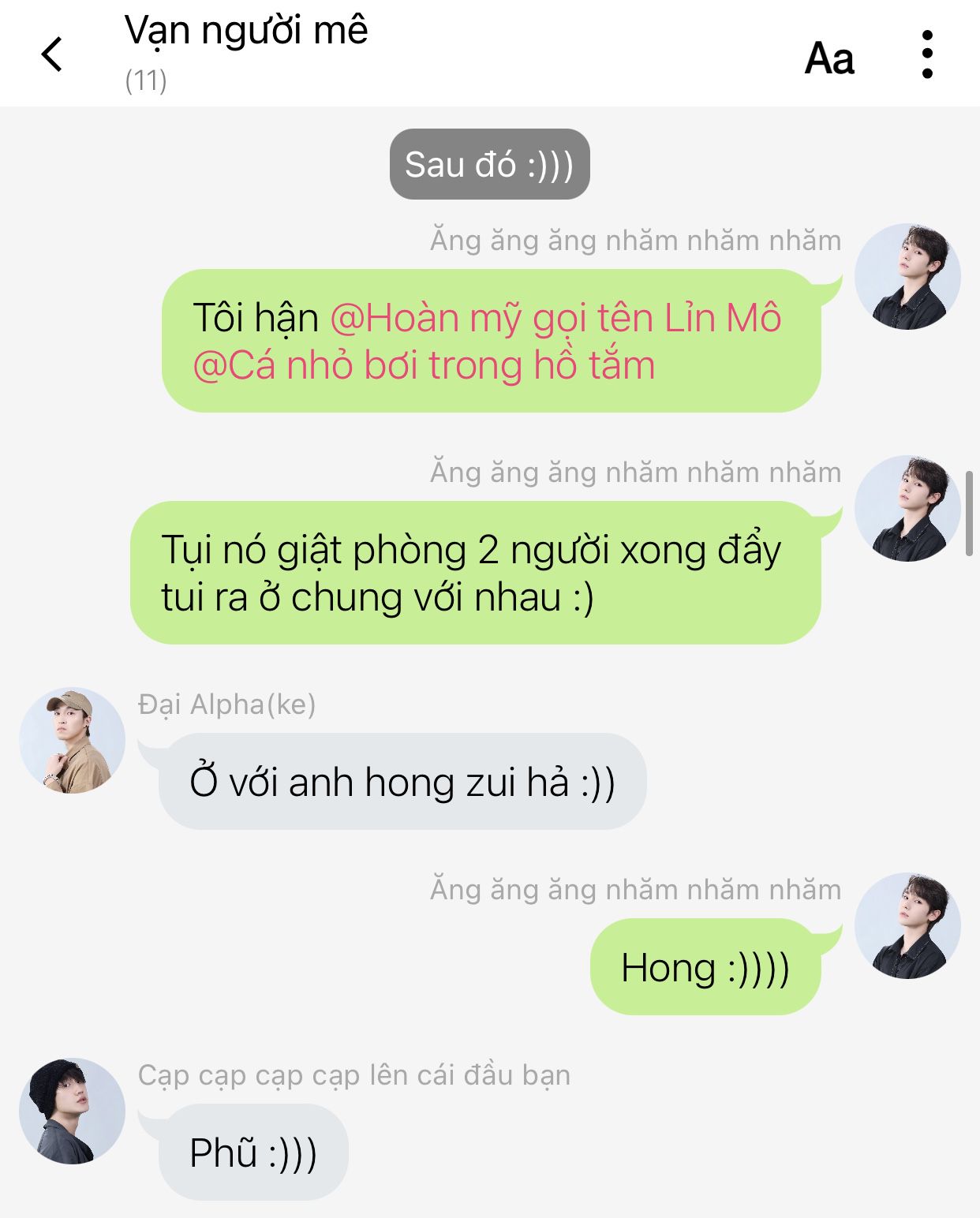Go back from the Vạn người mê chat

coord(52,55)
